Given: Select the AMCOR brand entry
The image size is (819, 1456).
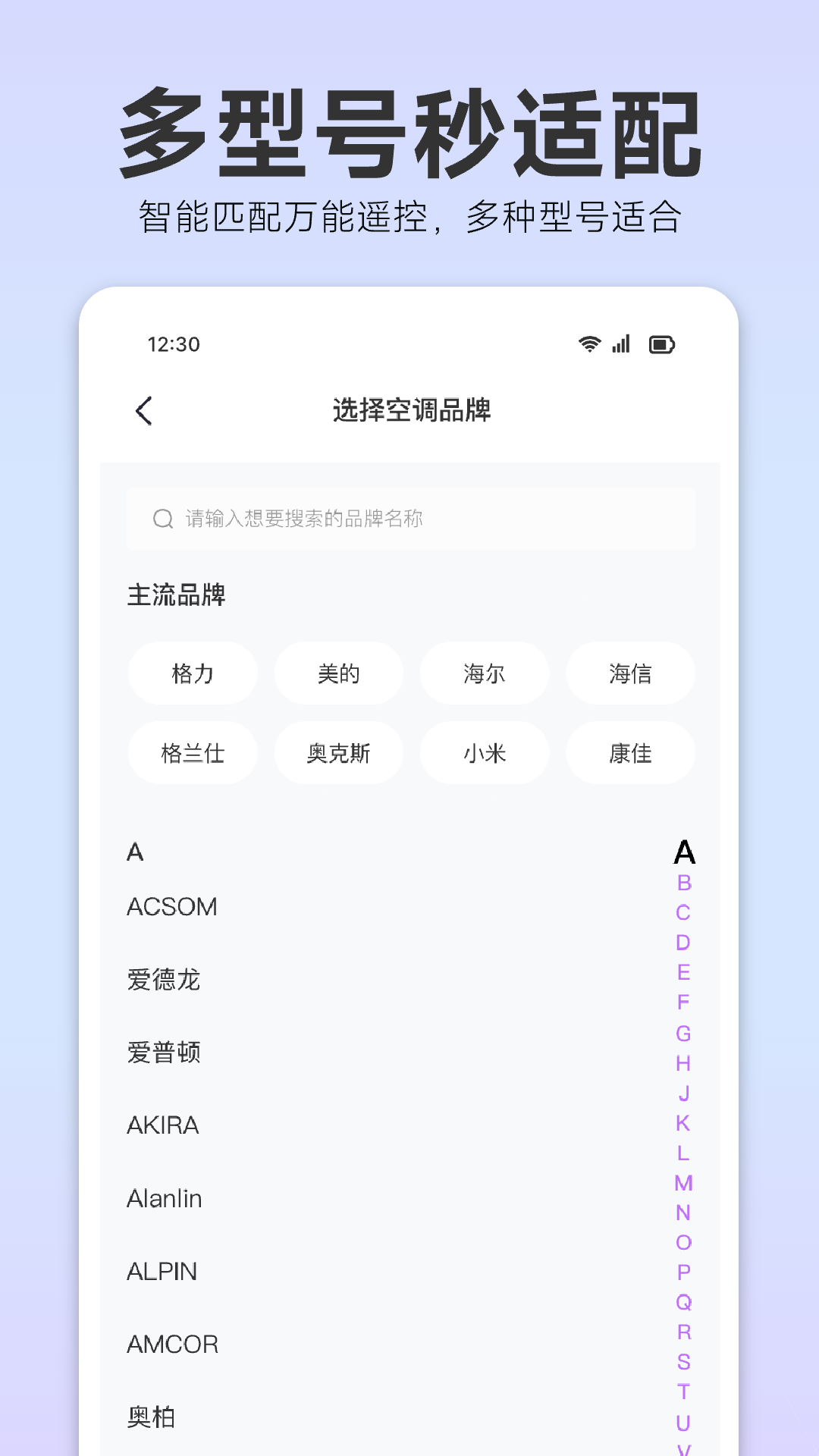Looking at the screenshot, I should click(172, 1344).
